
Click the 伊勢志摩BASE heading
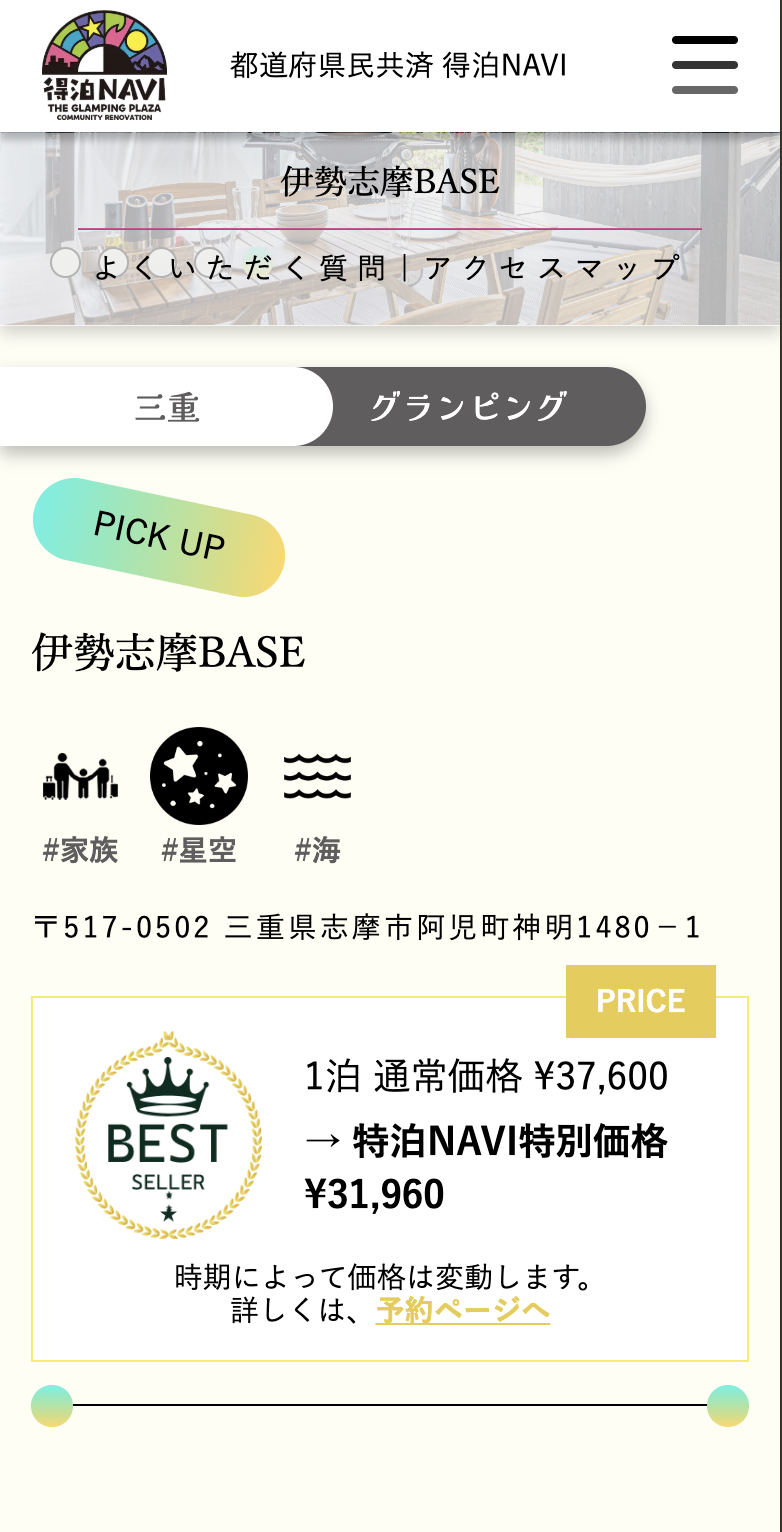[x=171, y=649]
